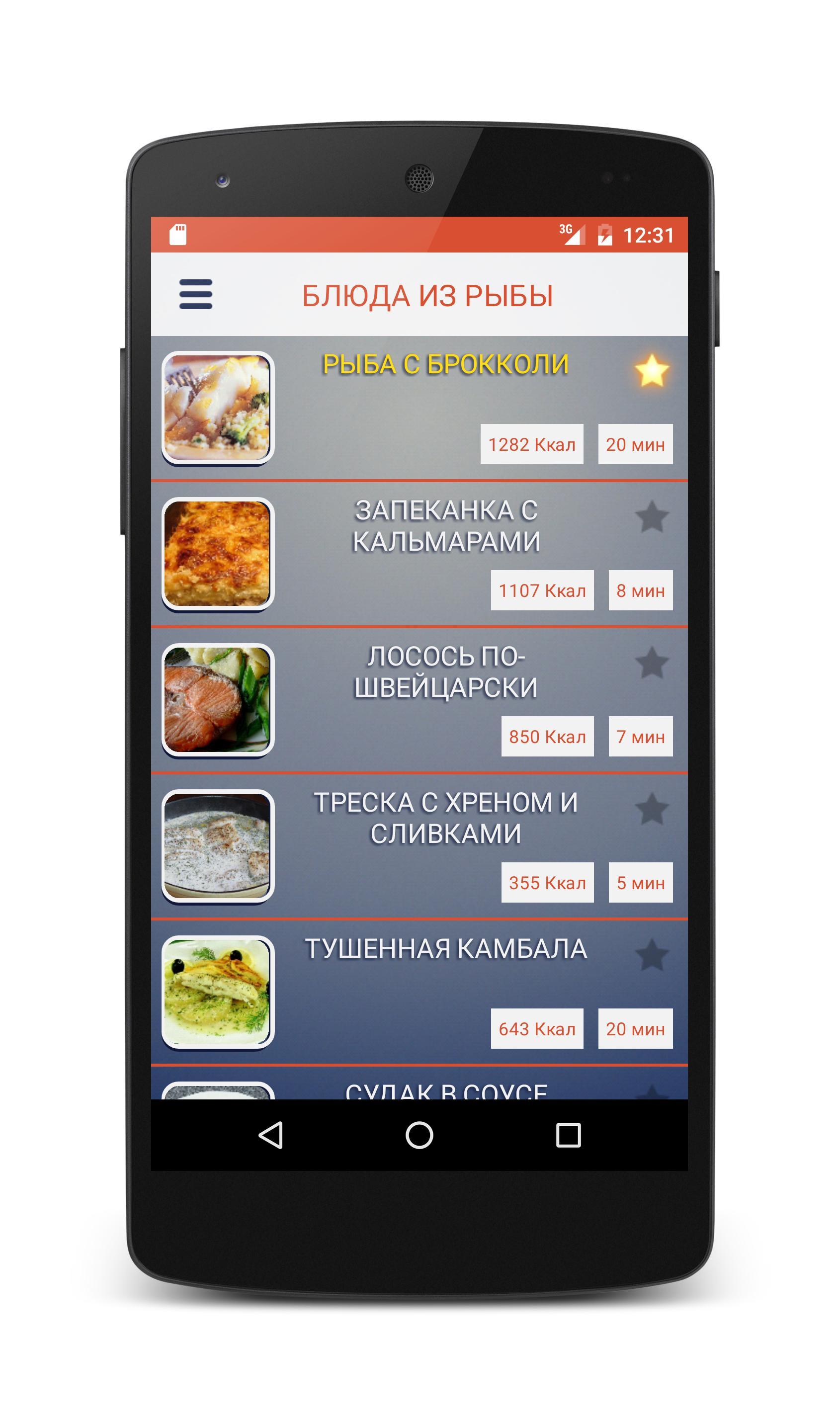
Task: Mark Тушенная камбала as favorite
Action: click(x=652, y=954)
